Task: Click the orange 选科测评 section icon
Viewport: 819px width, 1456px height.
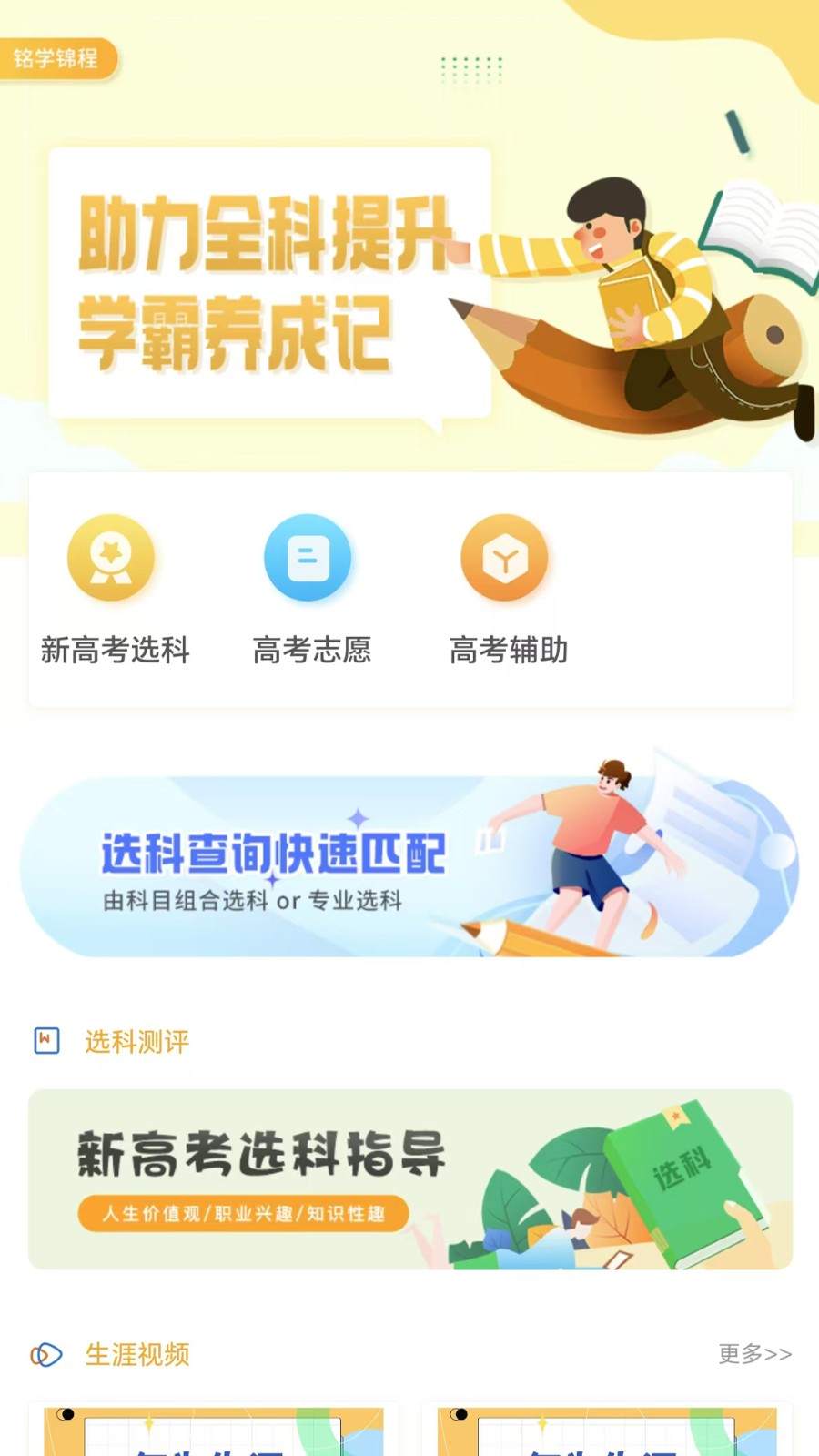Action: [46, 1040]
